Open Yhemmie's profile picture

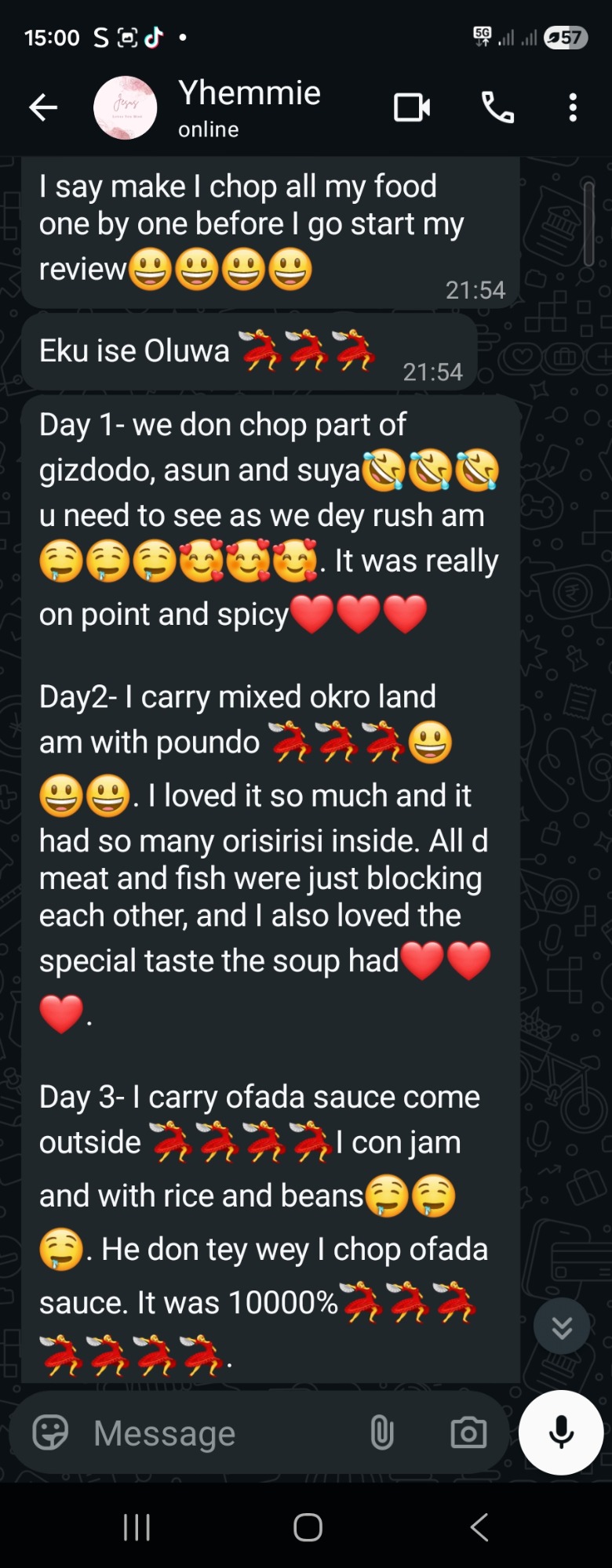pos(125,108)
